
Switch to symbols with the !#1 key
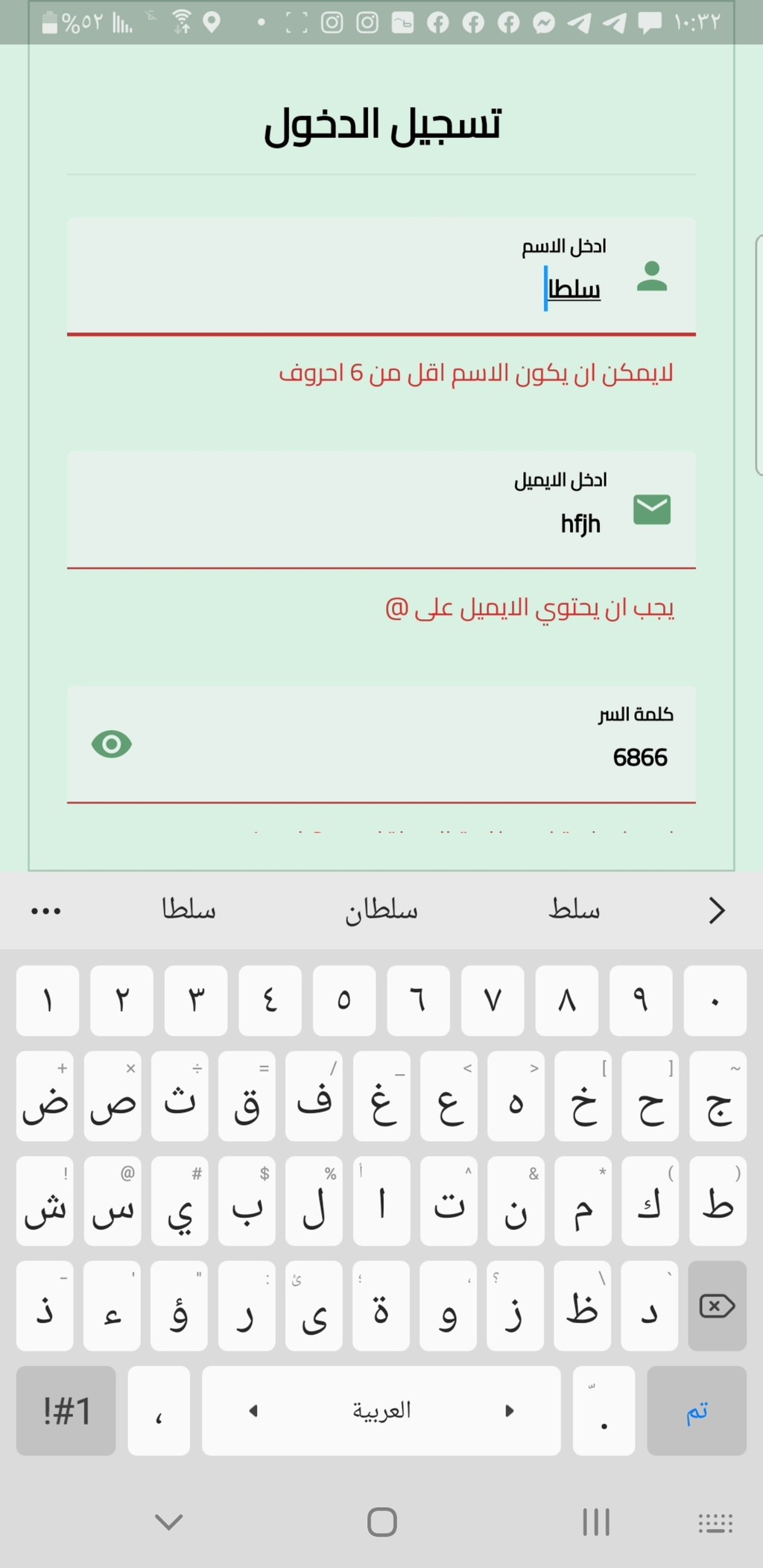coord(66,1411)
